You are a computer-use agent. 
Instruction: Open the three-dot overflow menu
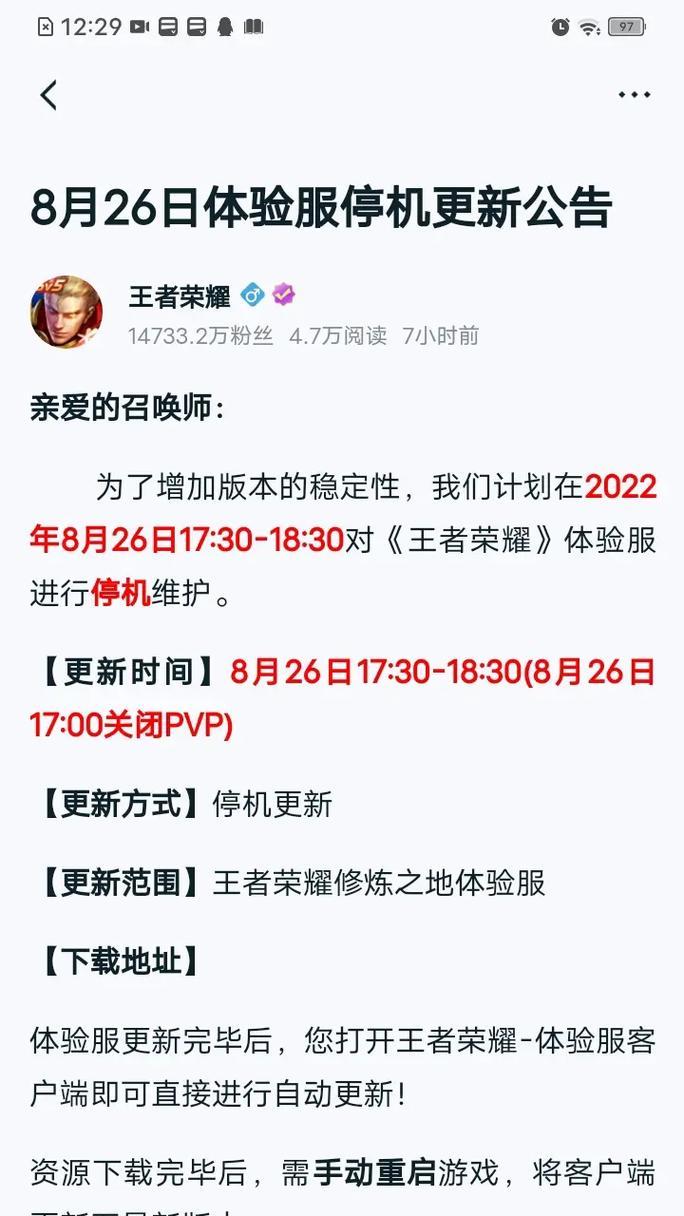pos(634,95)
